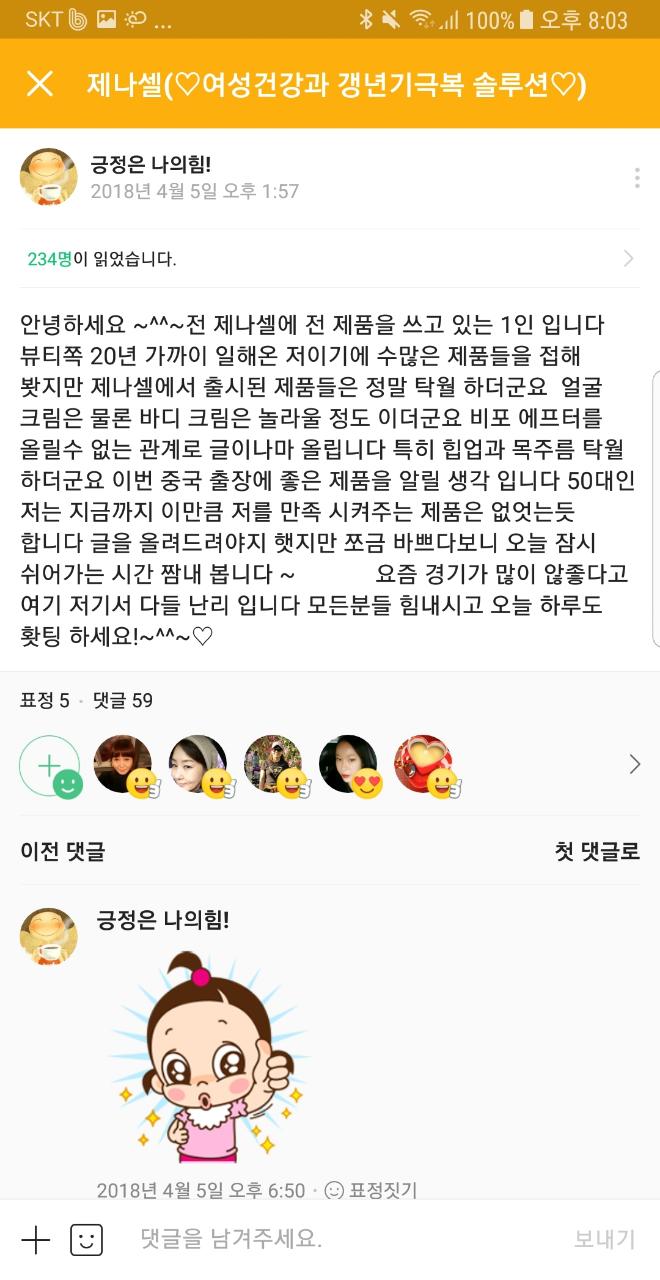This screenshot has height=1280, width=660.
Task: Open the plus attachment menu
Action: pos(35,1240)
